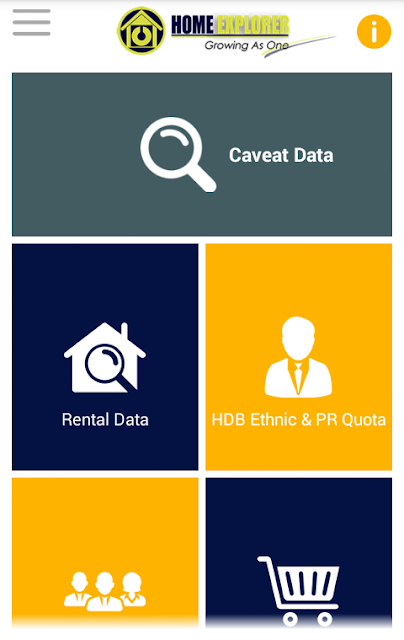The height and width of the screenshot is (640, 404).
Task: Open the Rental Data tile
Action: pos(105,357)
